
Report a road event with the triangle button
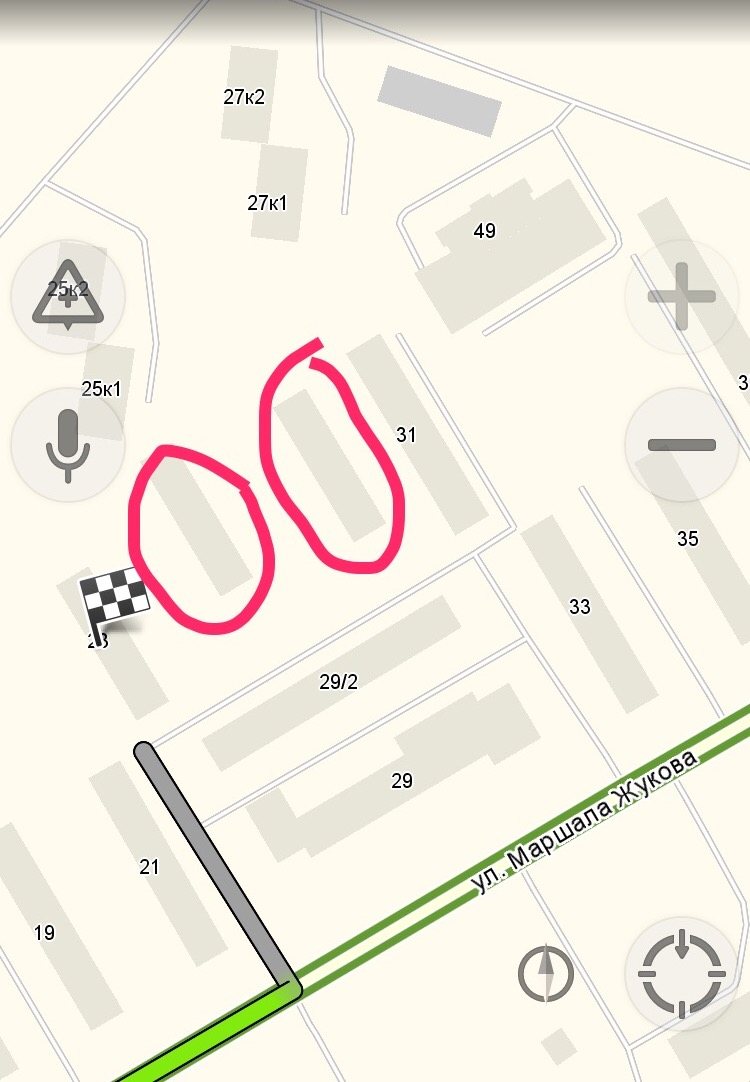click(x=68, y=296)
